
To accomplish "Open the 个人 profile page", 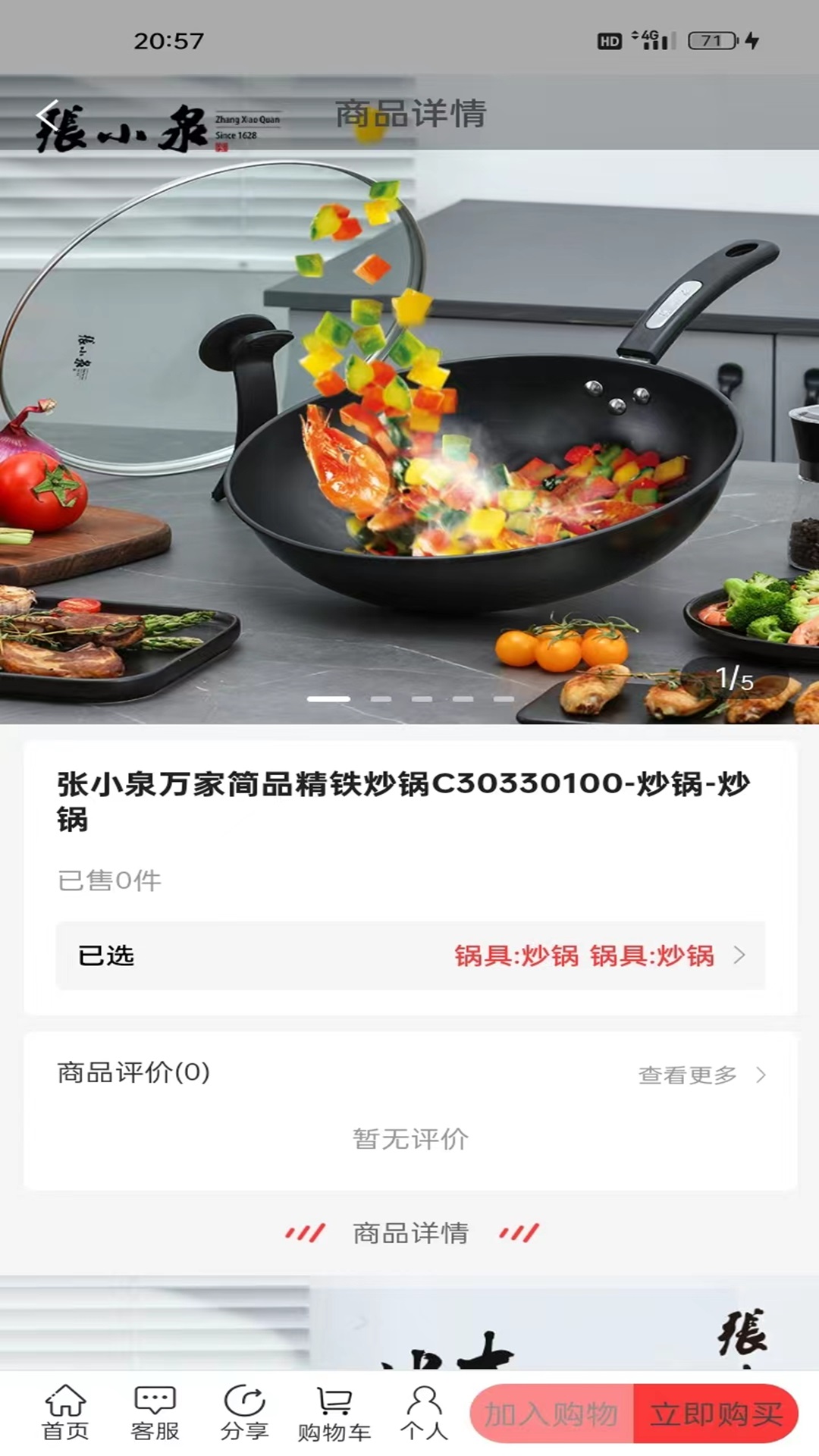I will click(424, 1413).
